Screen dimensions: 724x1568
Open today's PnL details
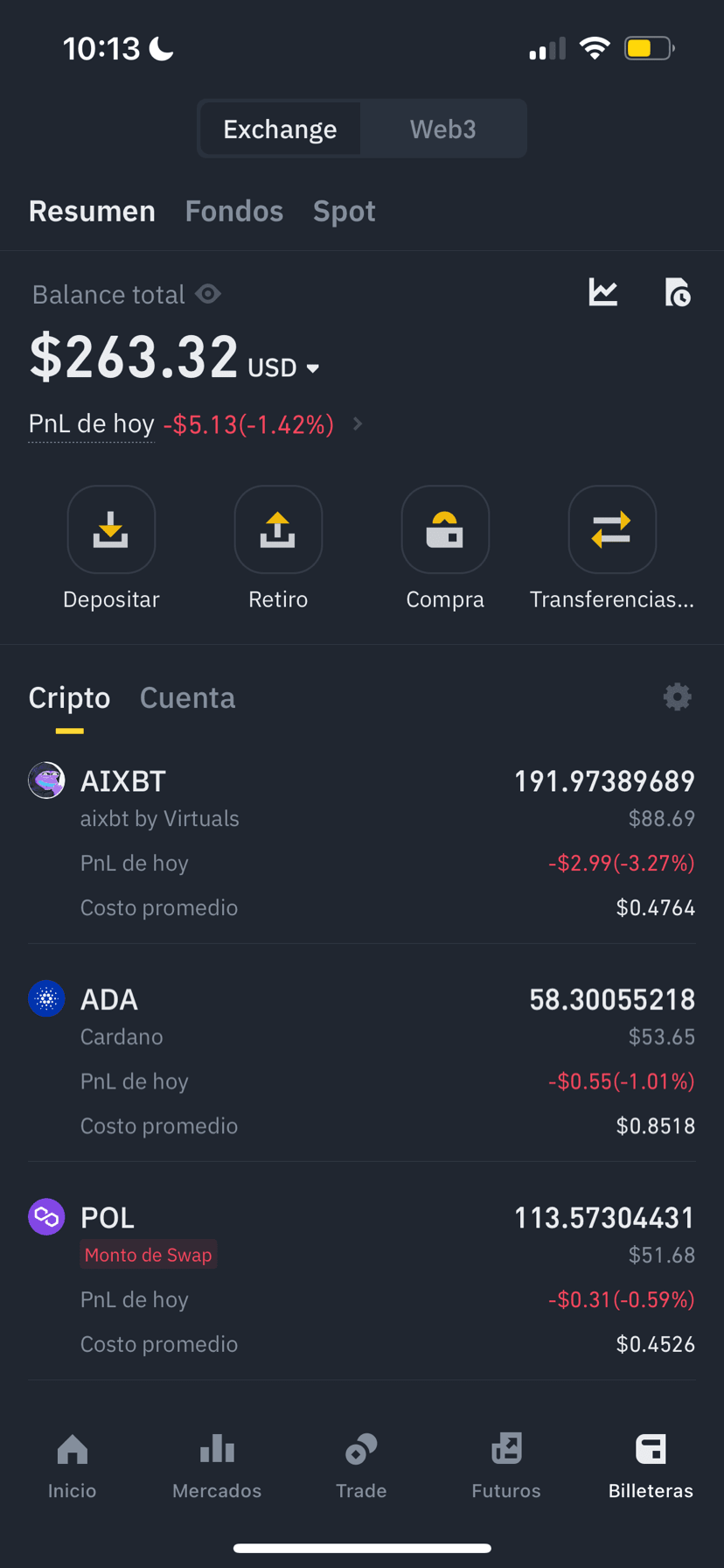click(x=196, y=424)
